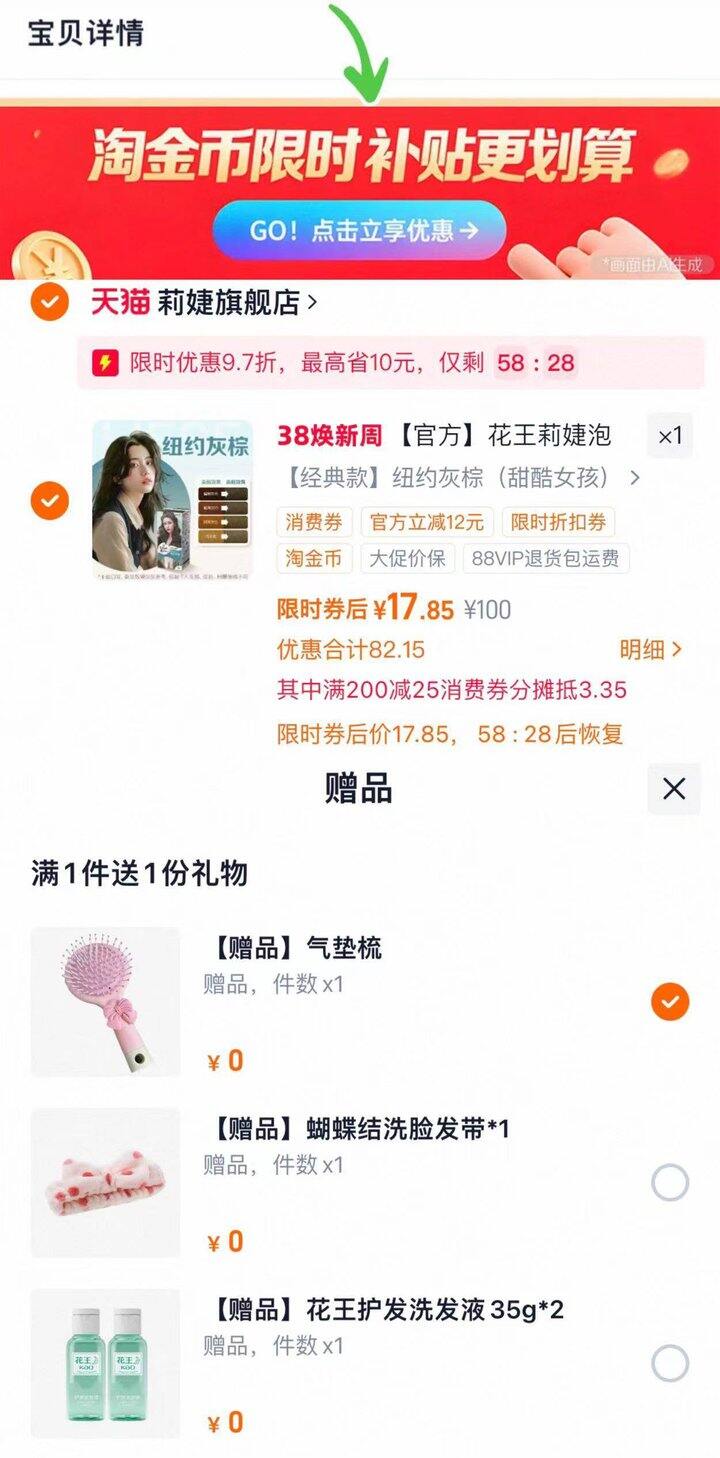Click the 宝贝详情 page title

point(83,33)
